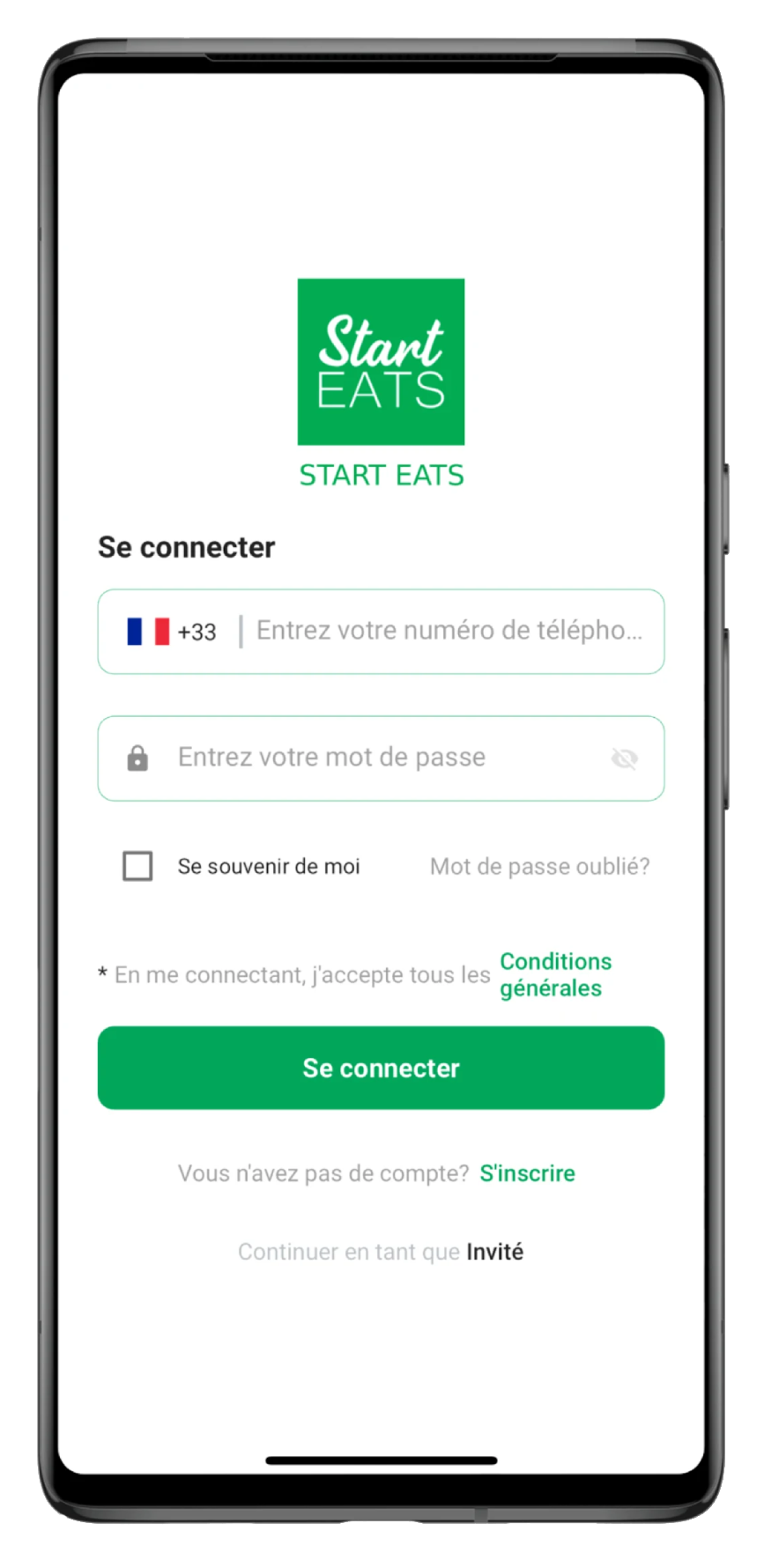Focus the phone number input field
This screenshot has height=1568, width=764.
tap(449, 631)
